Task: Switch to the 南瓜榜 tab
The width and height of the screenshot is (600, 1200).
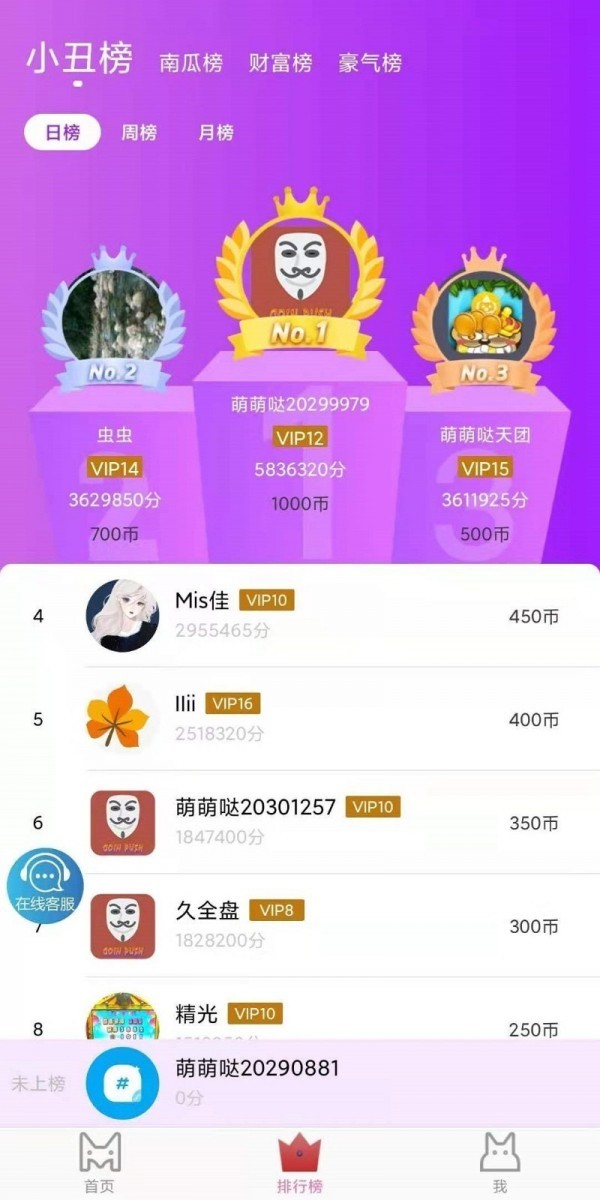Action: 191,63
